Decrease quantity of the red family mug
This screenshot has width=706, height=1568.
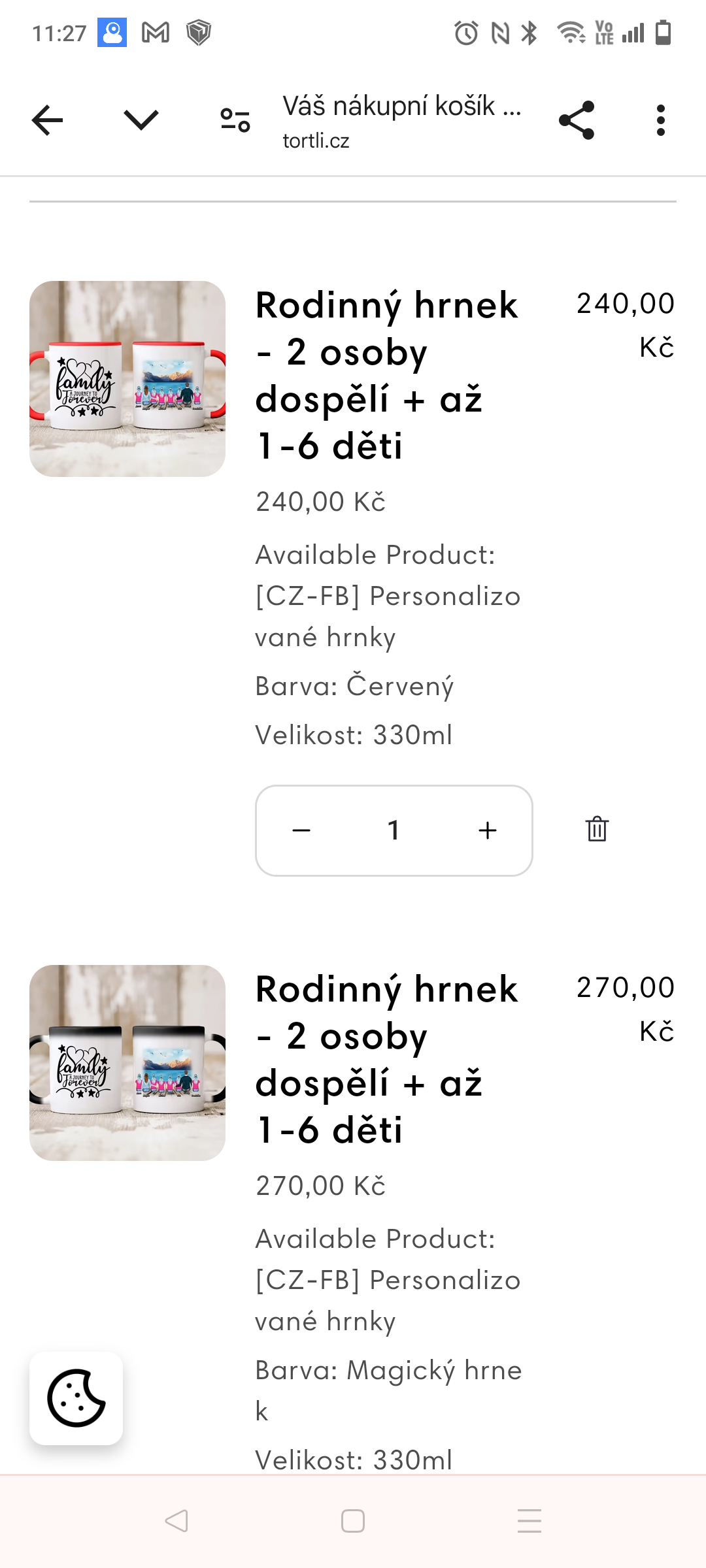(x=300, y=830)
